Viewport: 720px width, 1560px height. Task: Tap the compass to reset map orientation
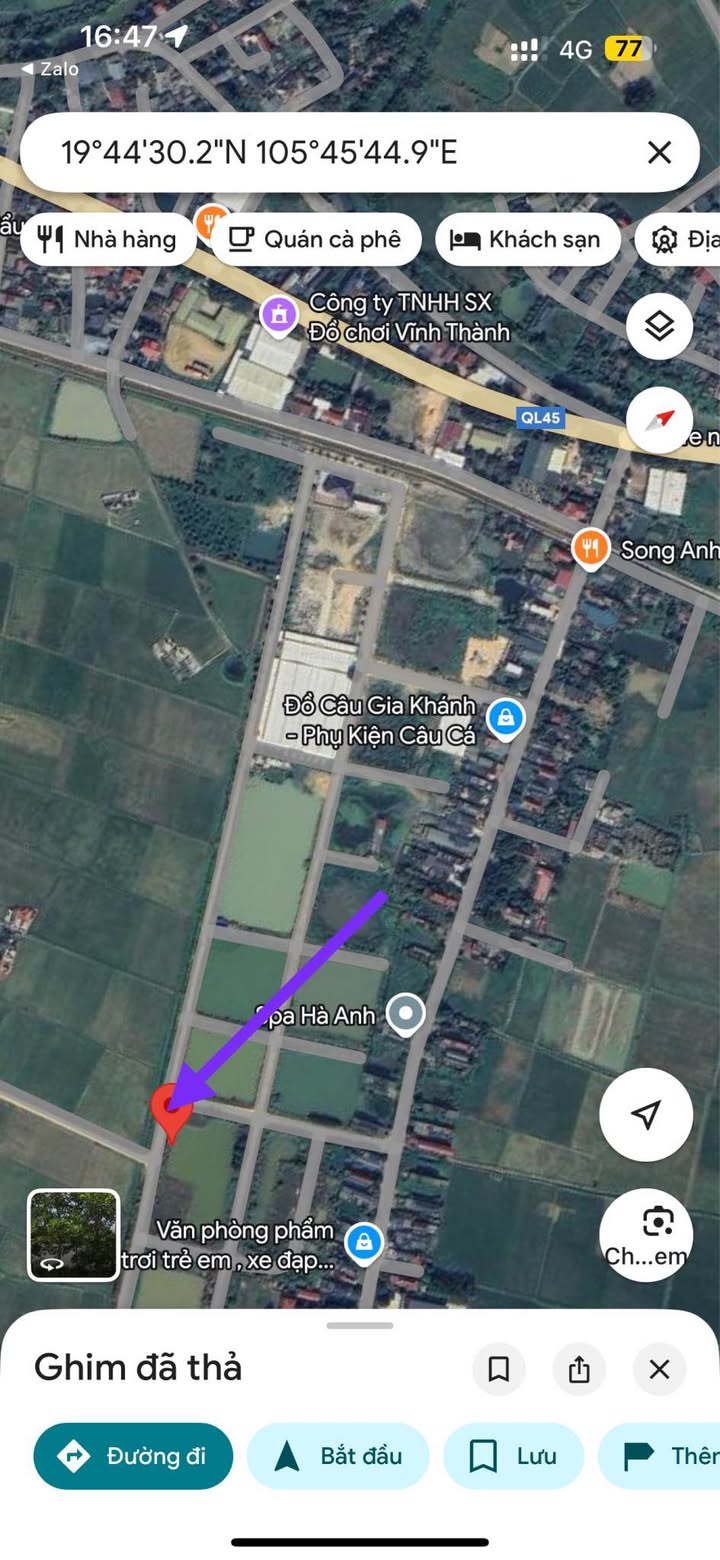click(x=659, y=419)
